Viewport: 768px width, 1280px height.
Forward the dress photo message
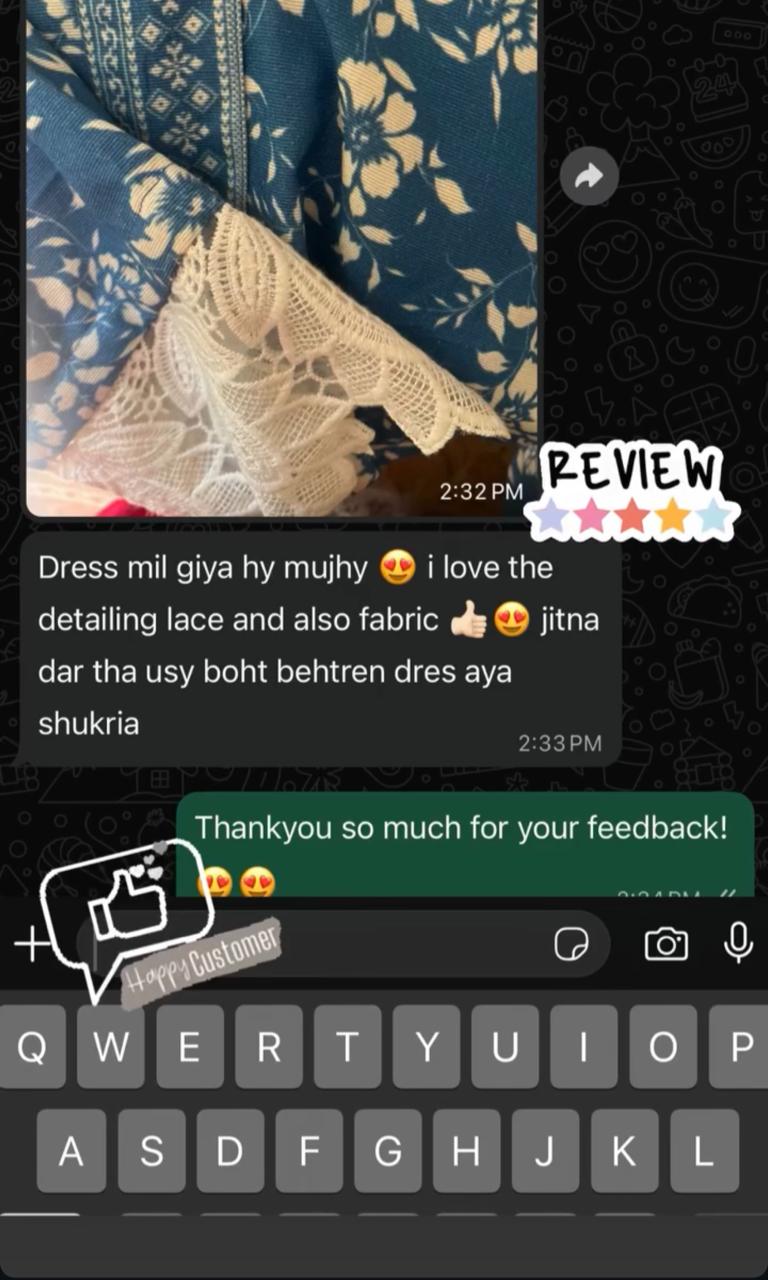pos(589,177)
